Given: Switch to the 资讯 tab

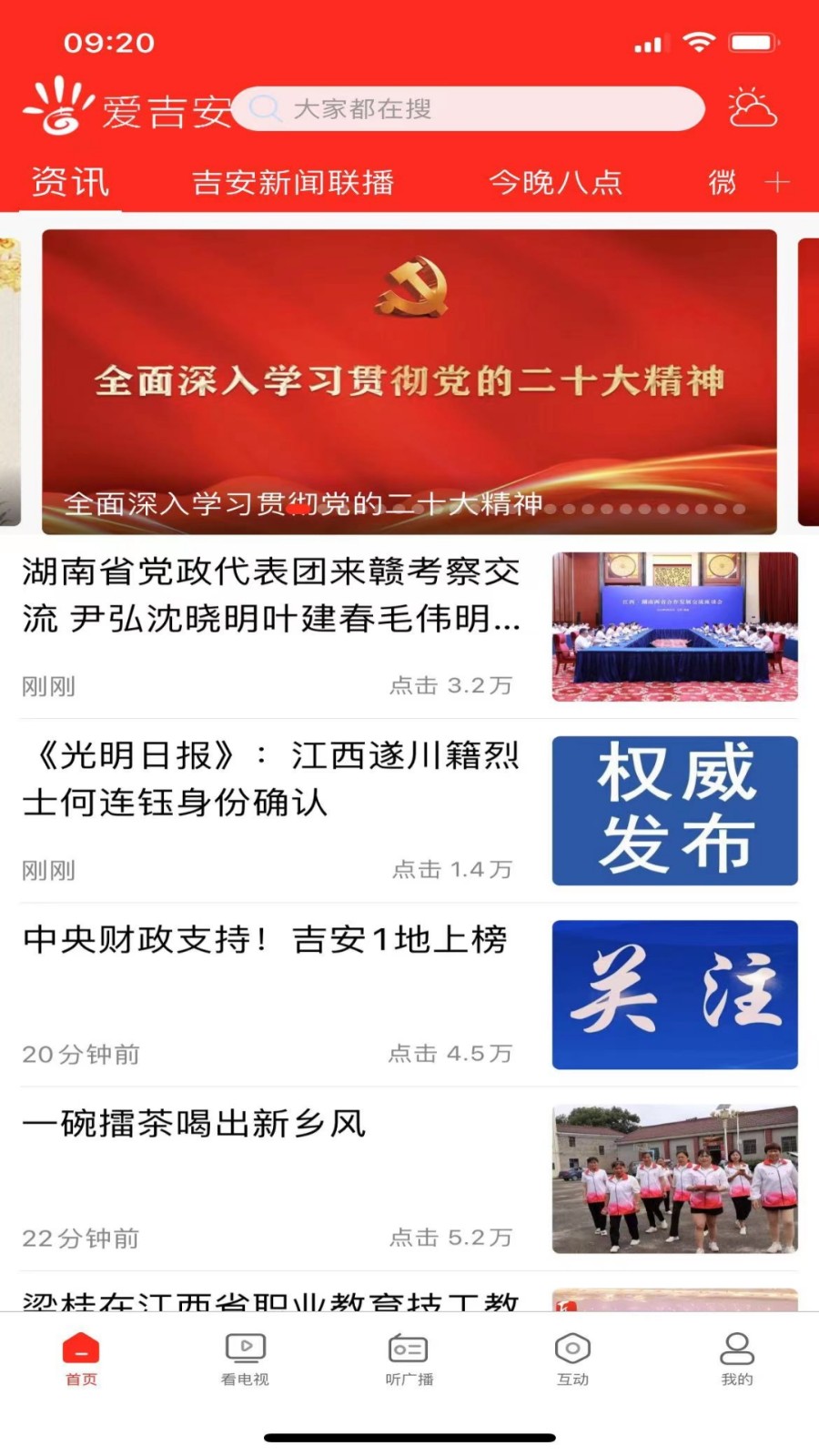Looking at the screenshot, I should point(70,182).
